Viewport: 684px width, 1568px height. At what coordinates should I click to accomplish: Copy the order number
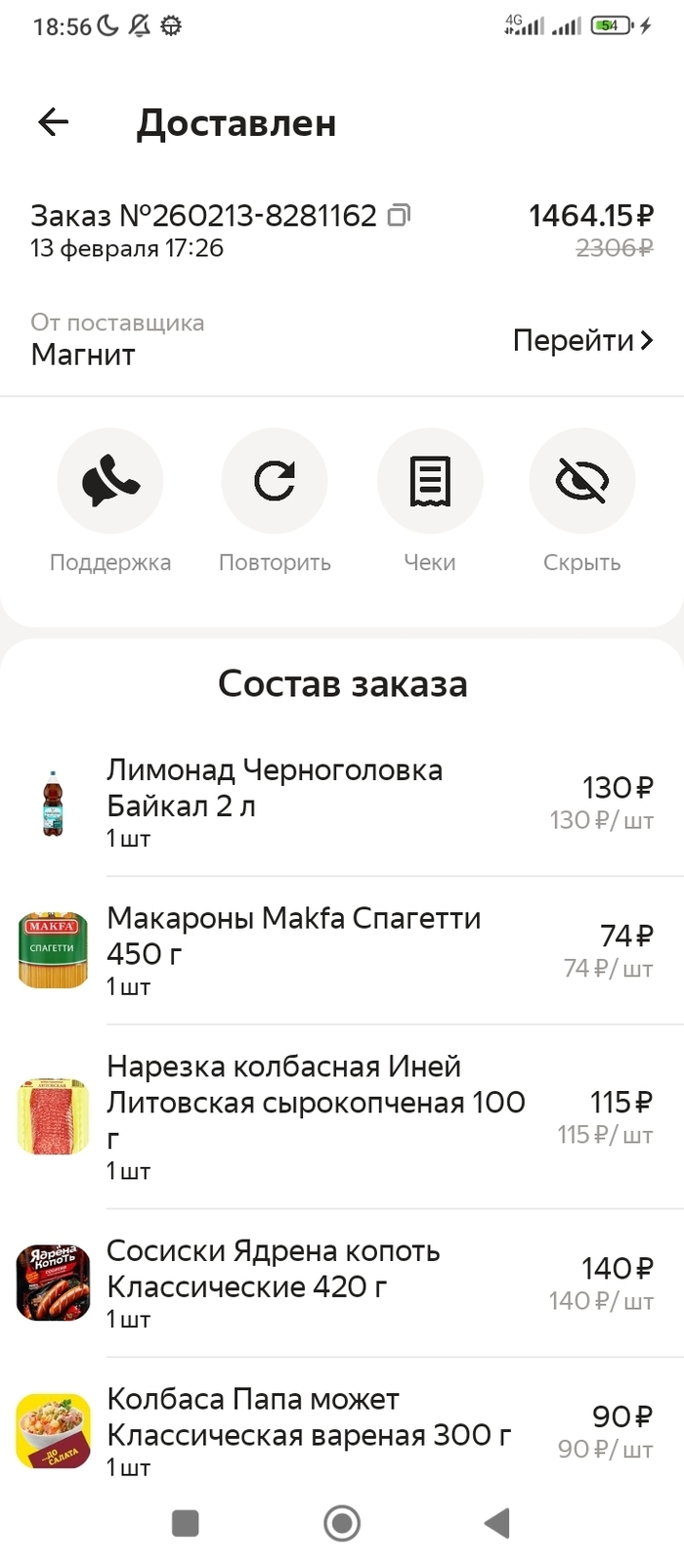tap(399, 215)
